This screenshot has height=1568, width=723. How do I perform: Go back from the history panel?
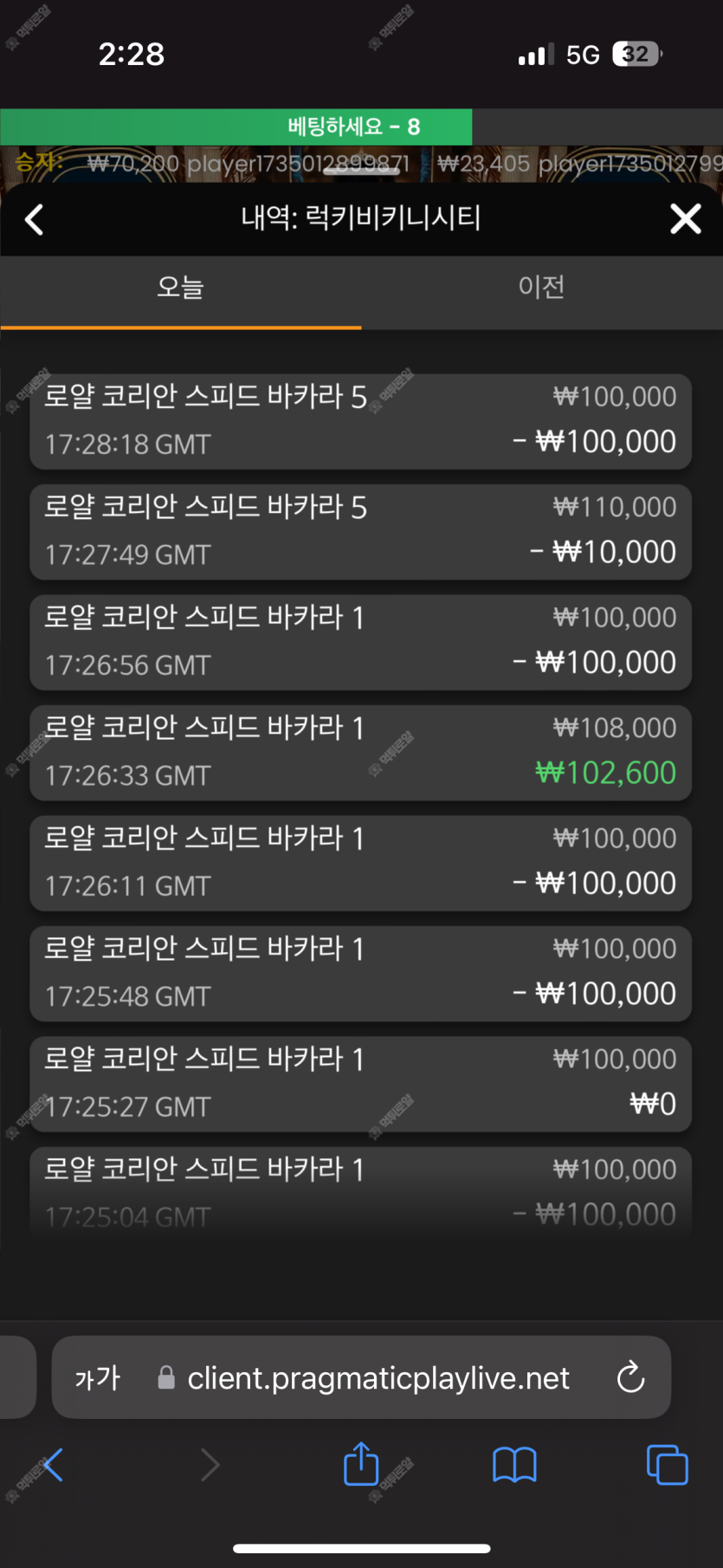[35, 219]
